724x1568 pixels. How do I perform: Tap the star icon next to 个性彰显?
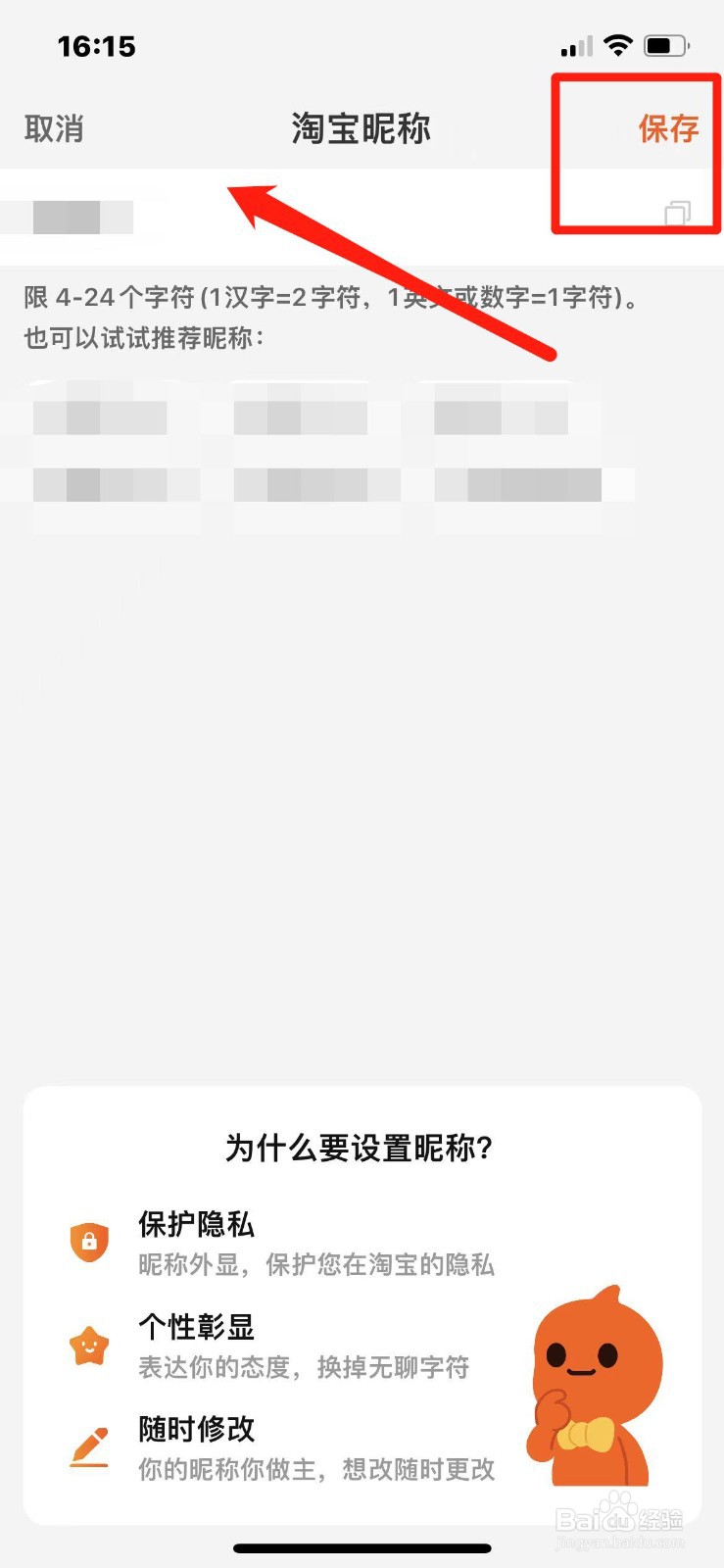pos(88,1346)
